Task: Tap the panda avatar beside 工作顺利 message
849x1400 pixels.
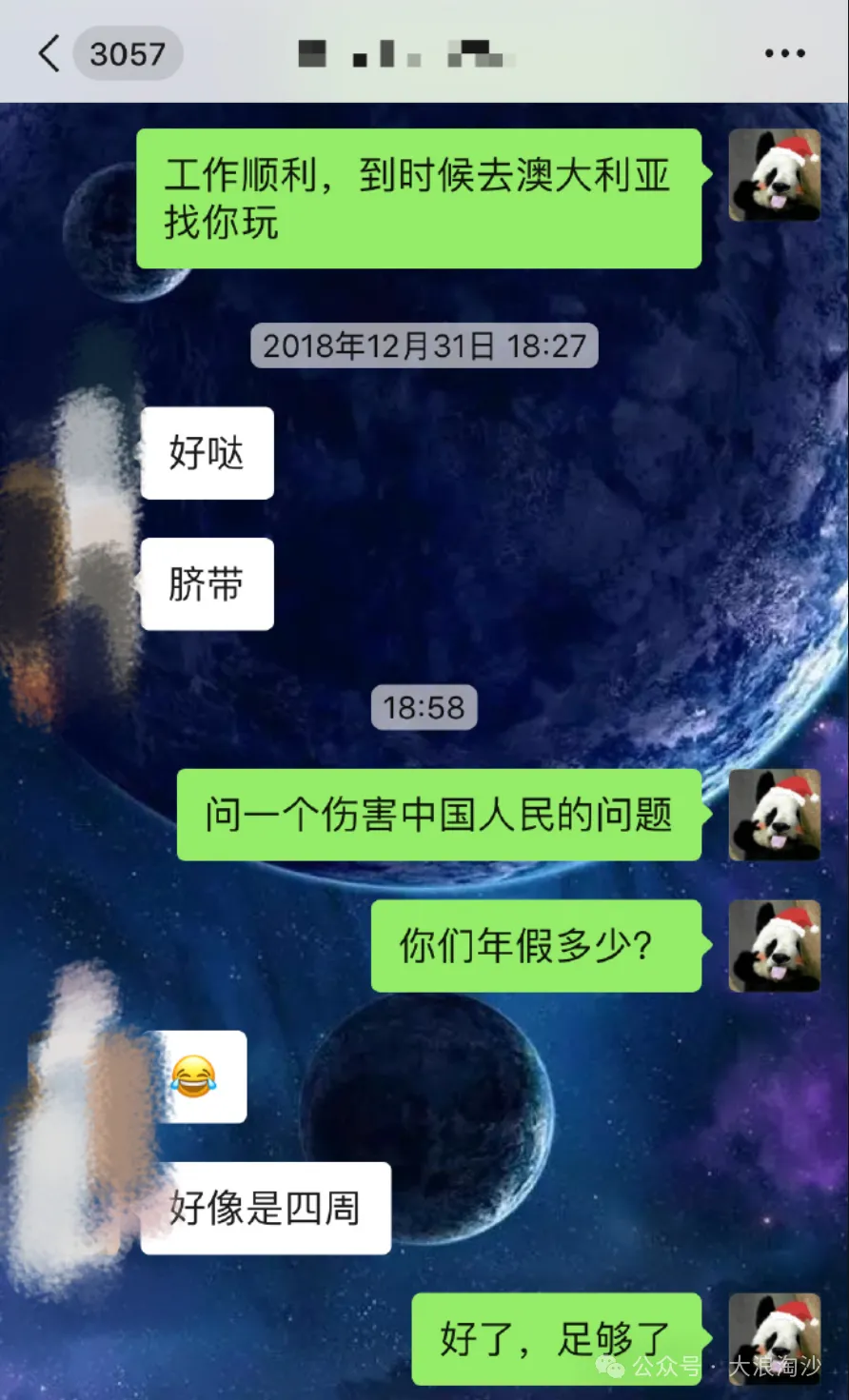Action: [x=775, y=175]
